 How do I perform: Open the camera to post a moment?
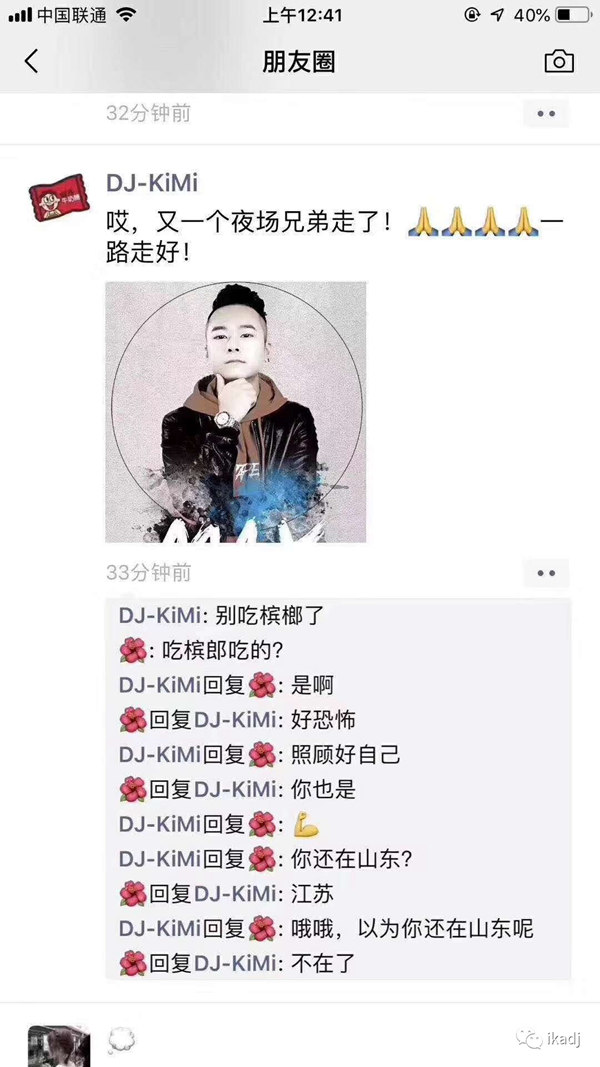(x=558, y=61)
